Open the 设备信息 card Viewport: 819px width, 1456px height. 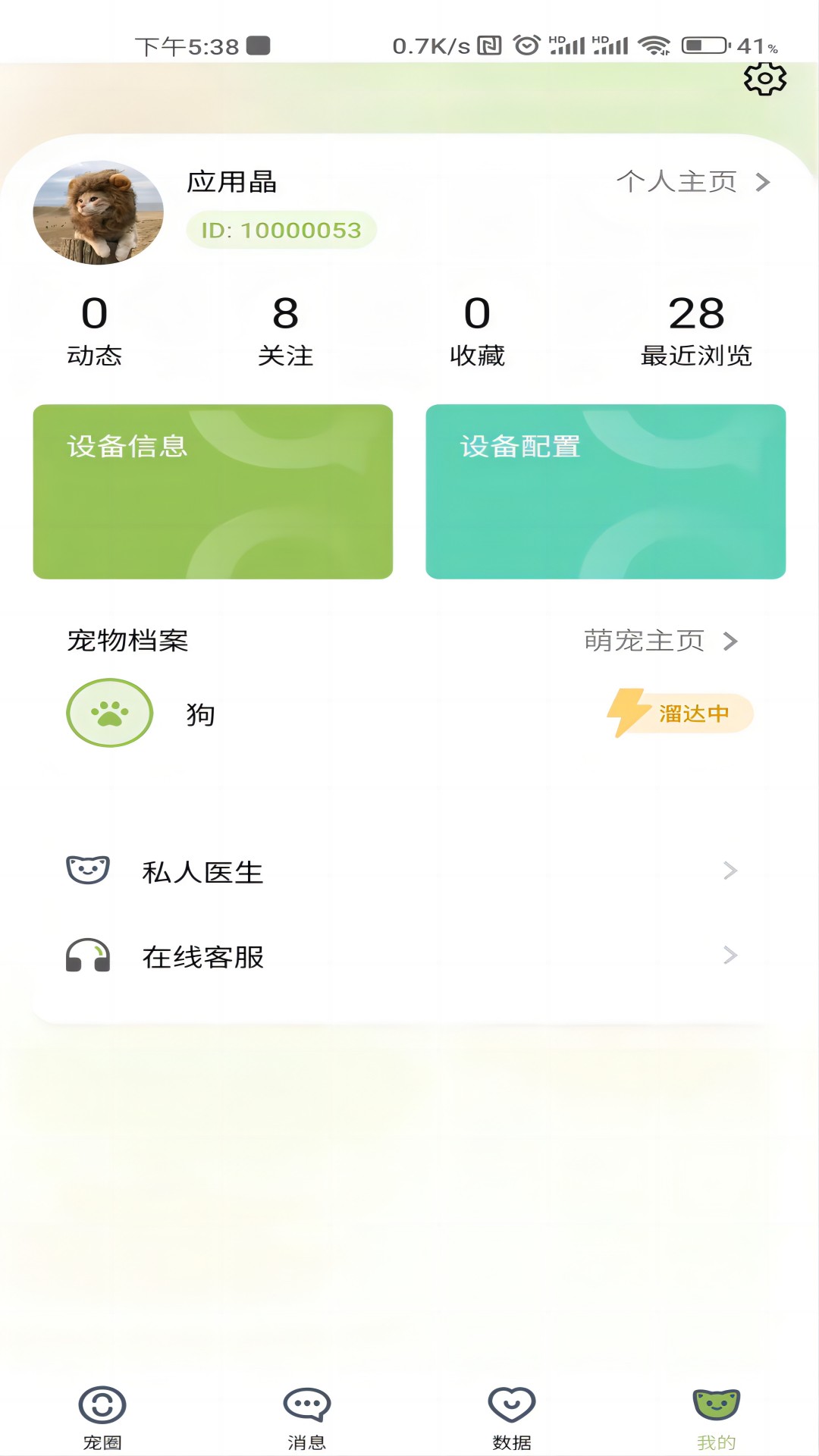point(213,491)
